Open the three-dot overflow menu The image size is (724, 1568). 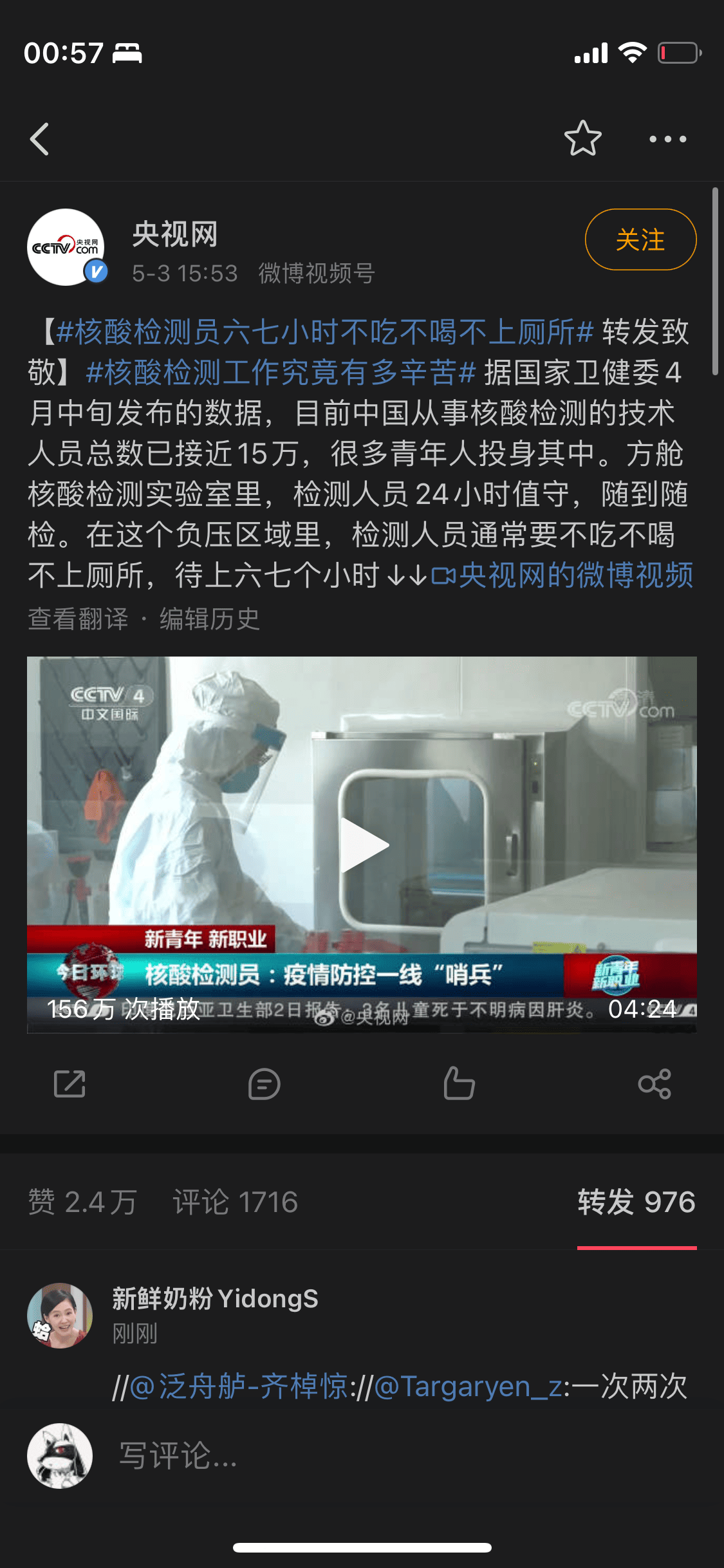pos(667,139)
